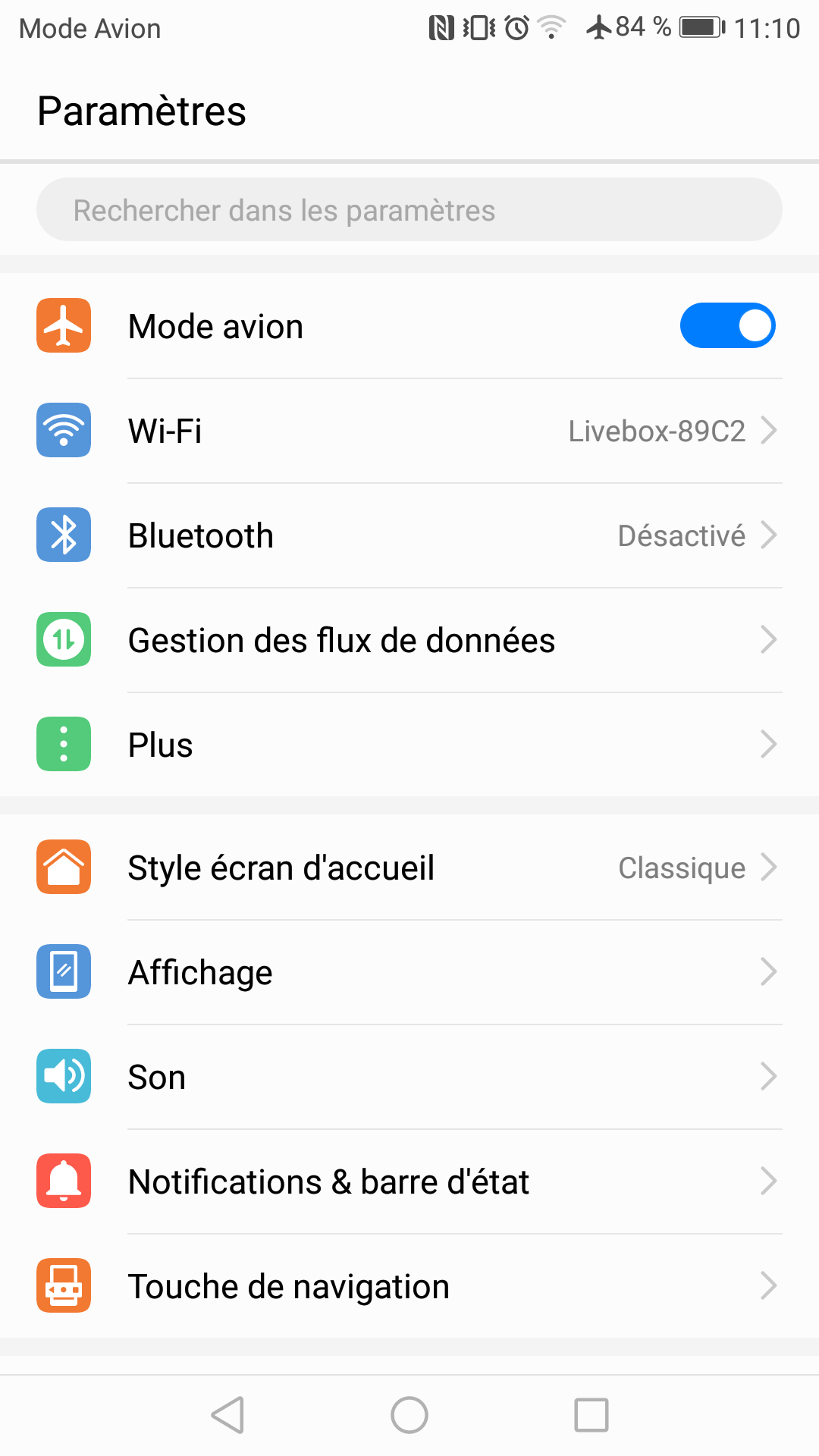This screenshot has width=819, height=1456.
Task: Open the Plus row
Action: [409, 745]
